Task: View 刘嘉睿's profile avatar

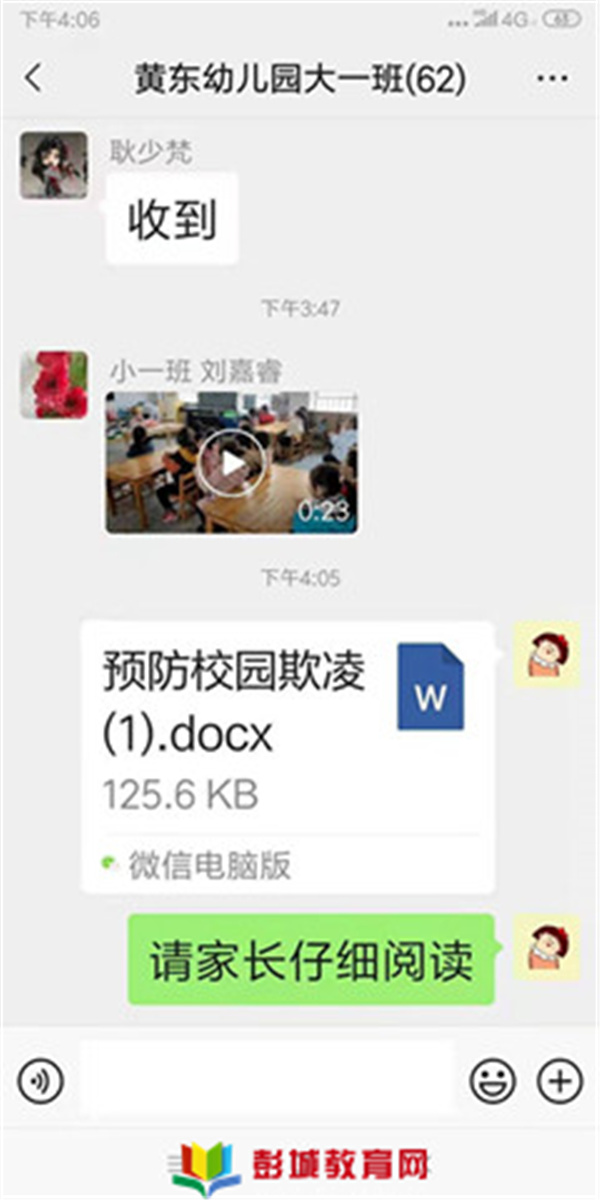Action: coord(54,385)
